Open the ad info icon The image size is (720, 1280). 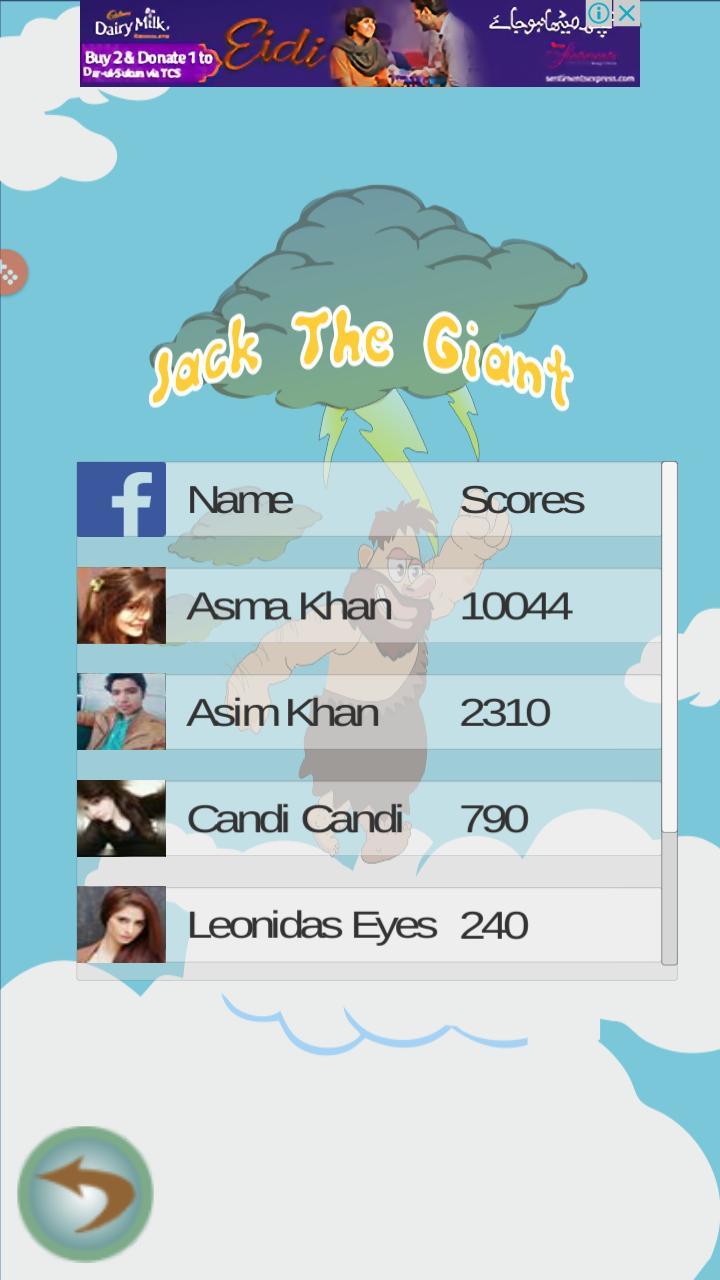click(598, 13)
